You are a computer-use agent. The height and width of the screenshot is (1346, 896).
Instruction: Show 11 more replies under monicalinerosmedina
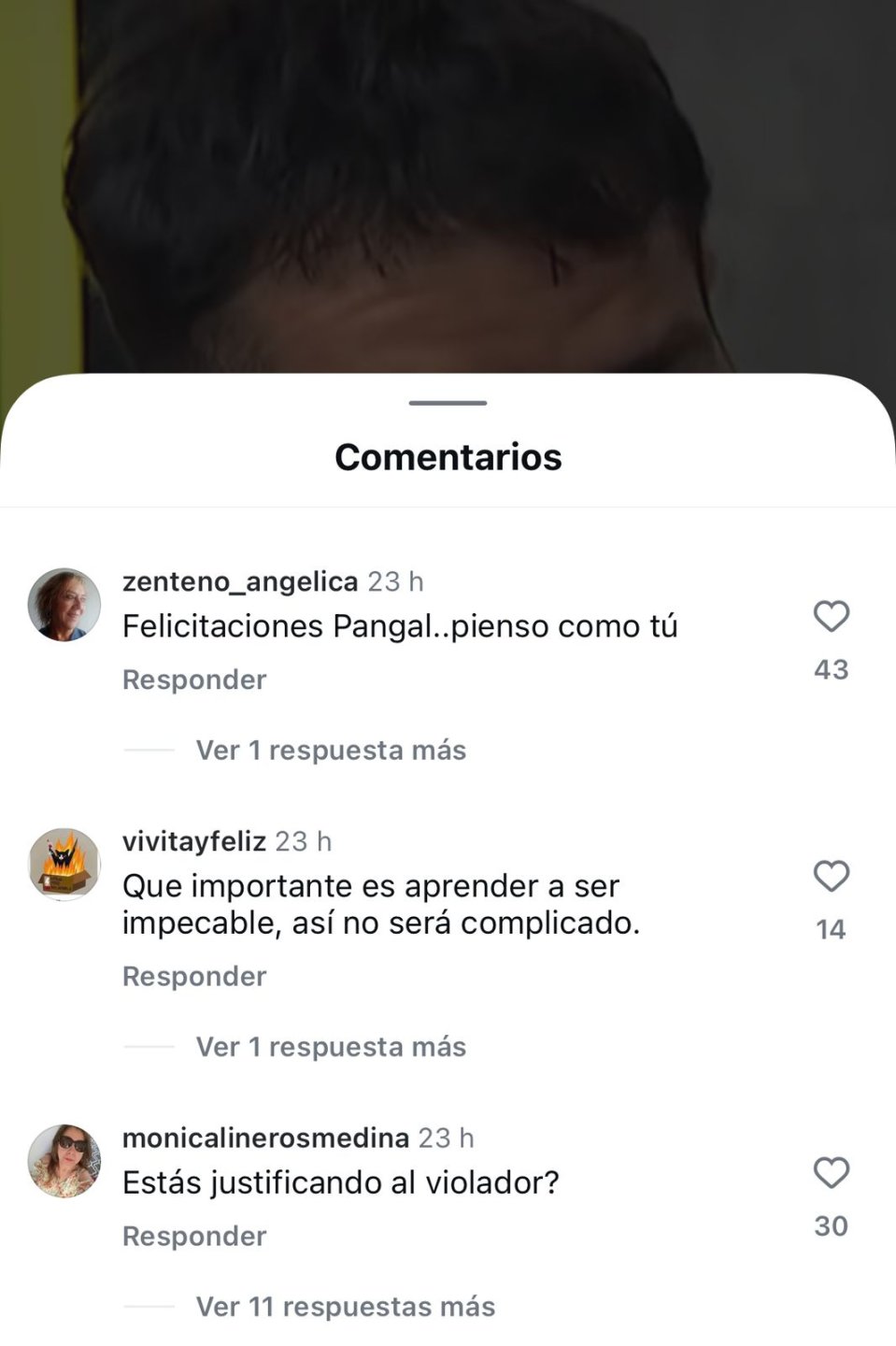[x=345, y=1306]
